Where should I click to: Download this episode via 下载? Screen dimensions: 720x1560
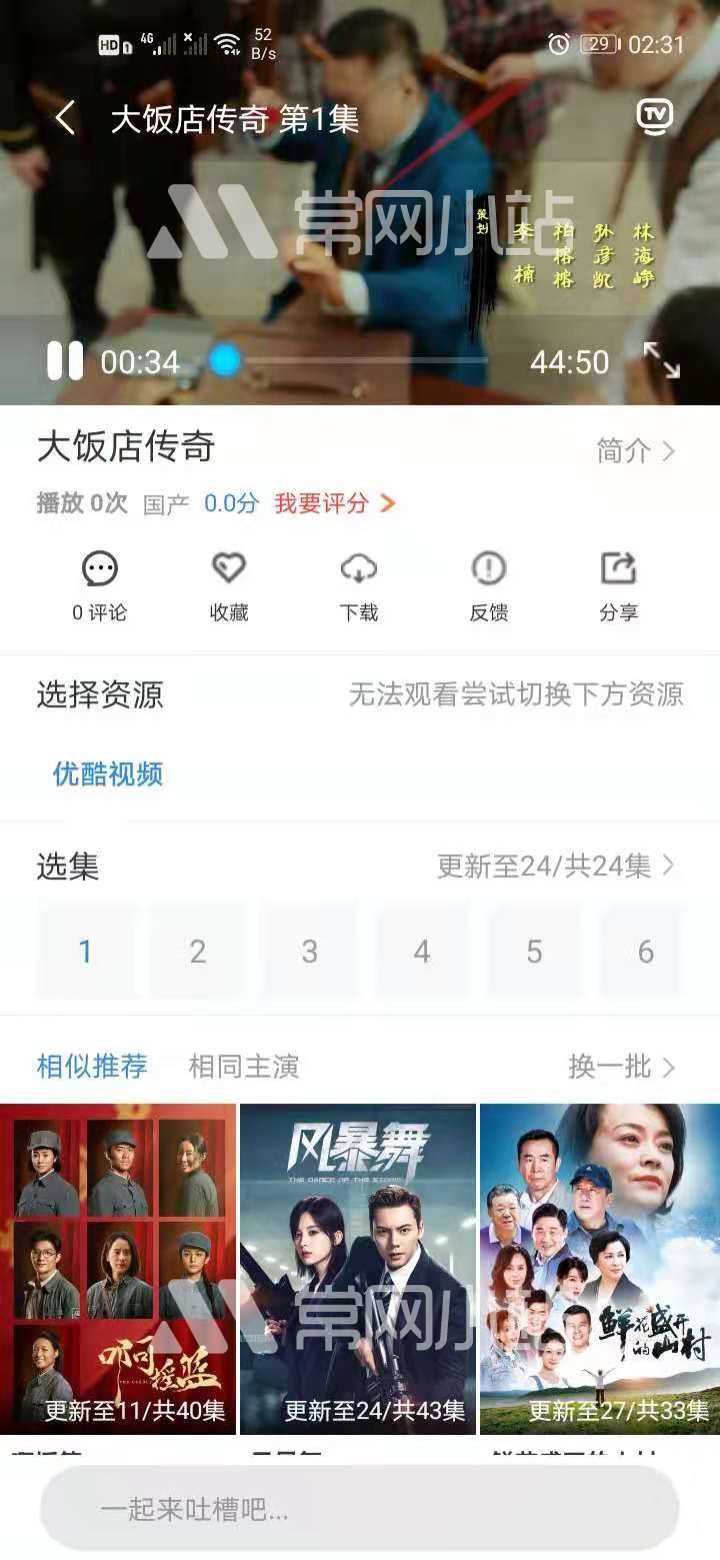(358, 588)
